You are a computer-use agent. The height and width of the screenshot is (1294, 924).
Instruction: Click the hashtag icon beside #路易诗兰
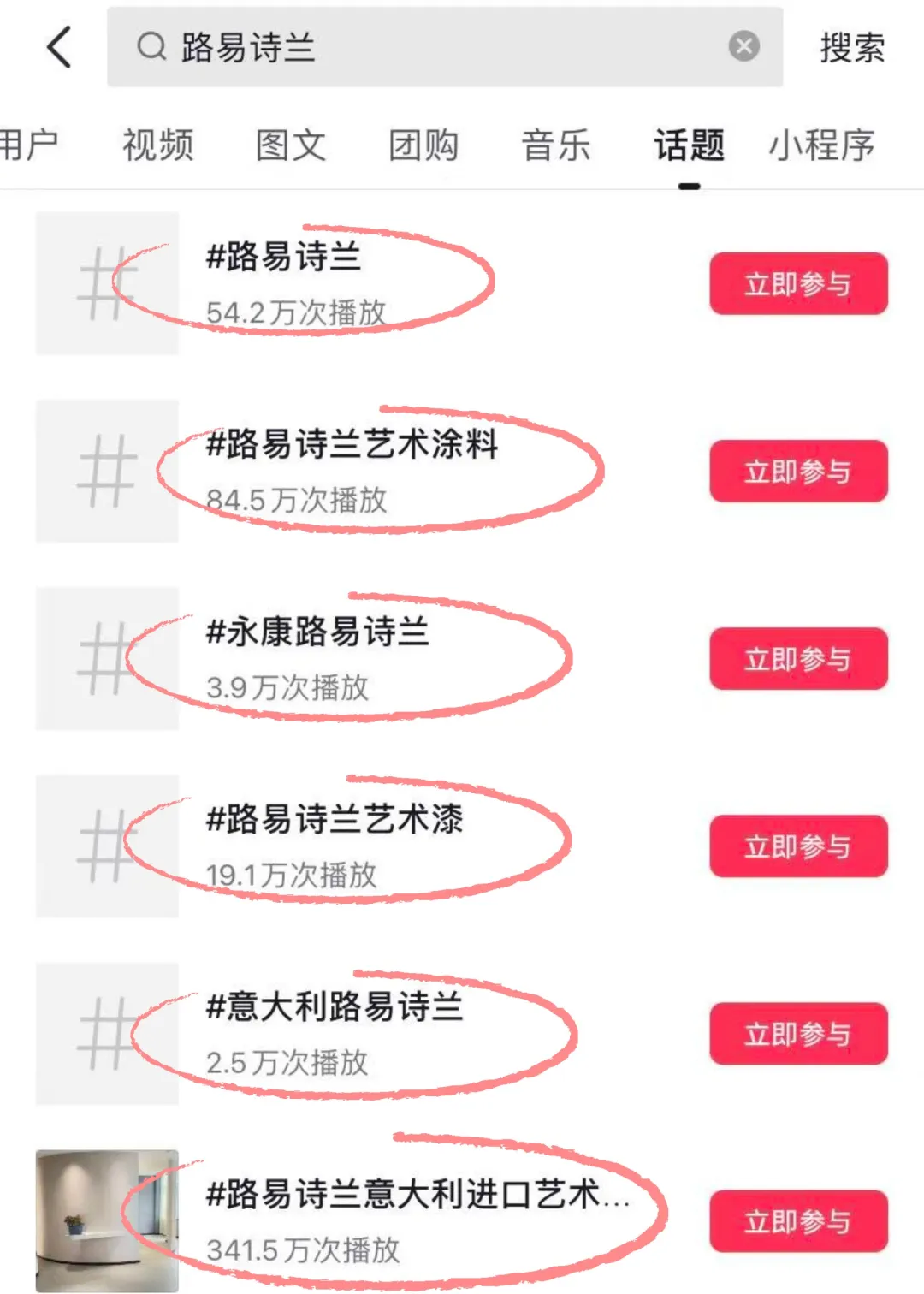point(109,284)
